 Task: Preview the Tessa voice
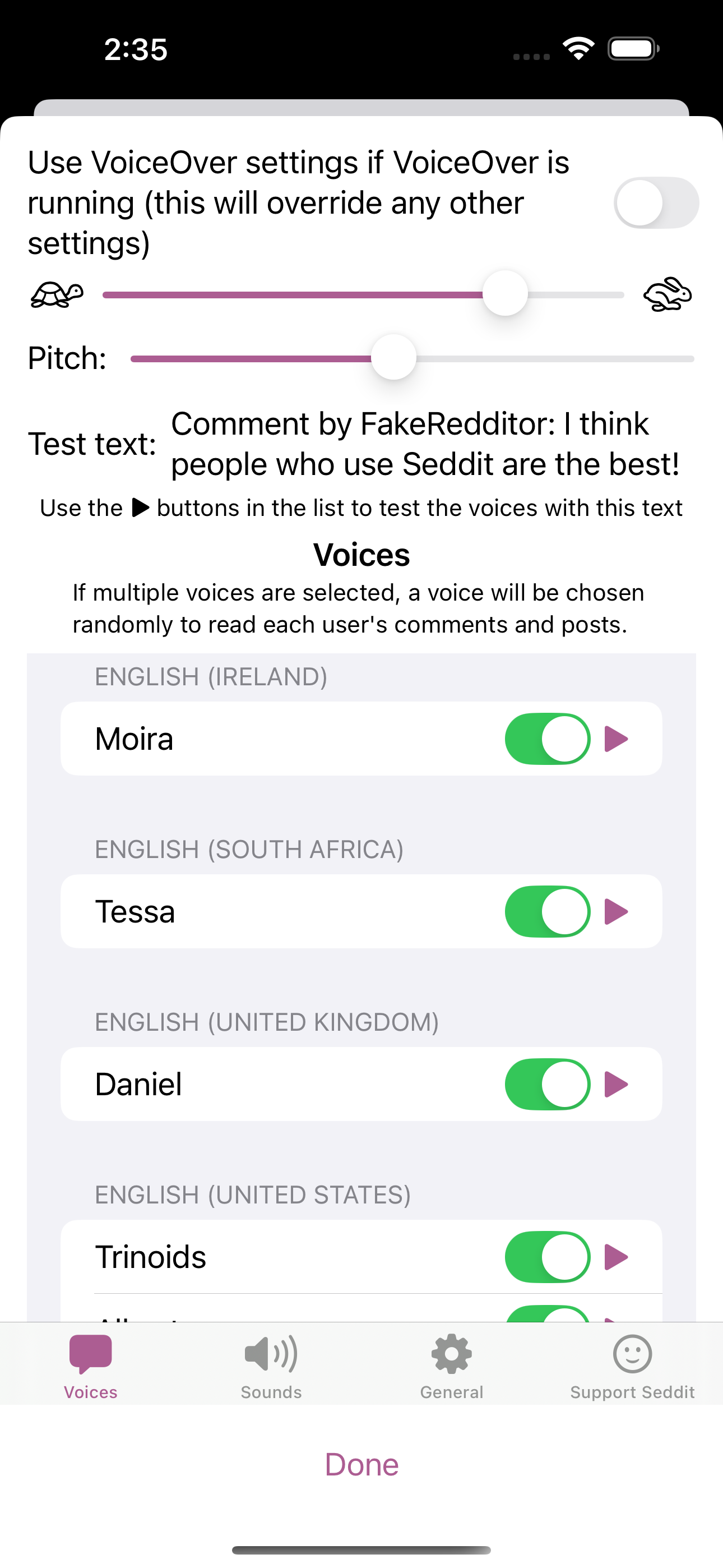(616, 911)
